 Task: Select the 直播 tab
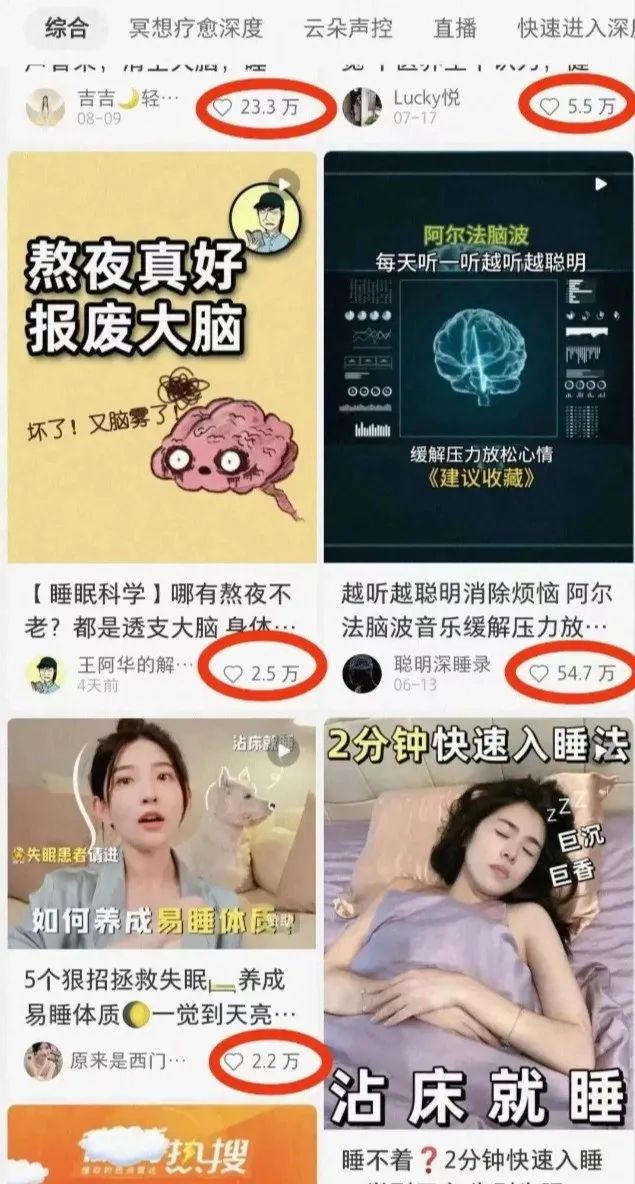coord(455,28)
